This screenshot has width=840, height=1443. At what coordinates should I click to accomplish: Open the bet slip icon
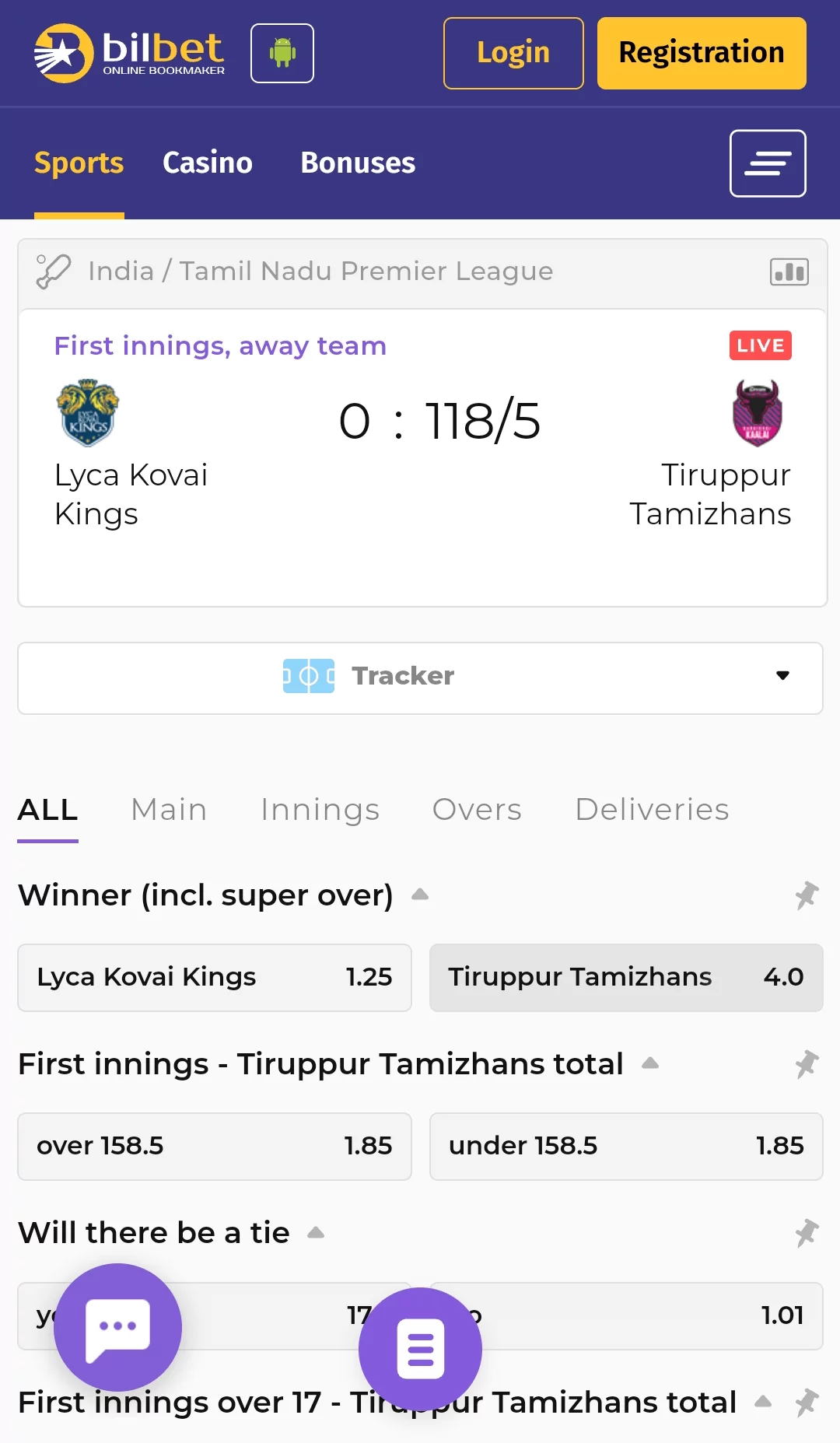pos(419,1350)
